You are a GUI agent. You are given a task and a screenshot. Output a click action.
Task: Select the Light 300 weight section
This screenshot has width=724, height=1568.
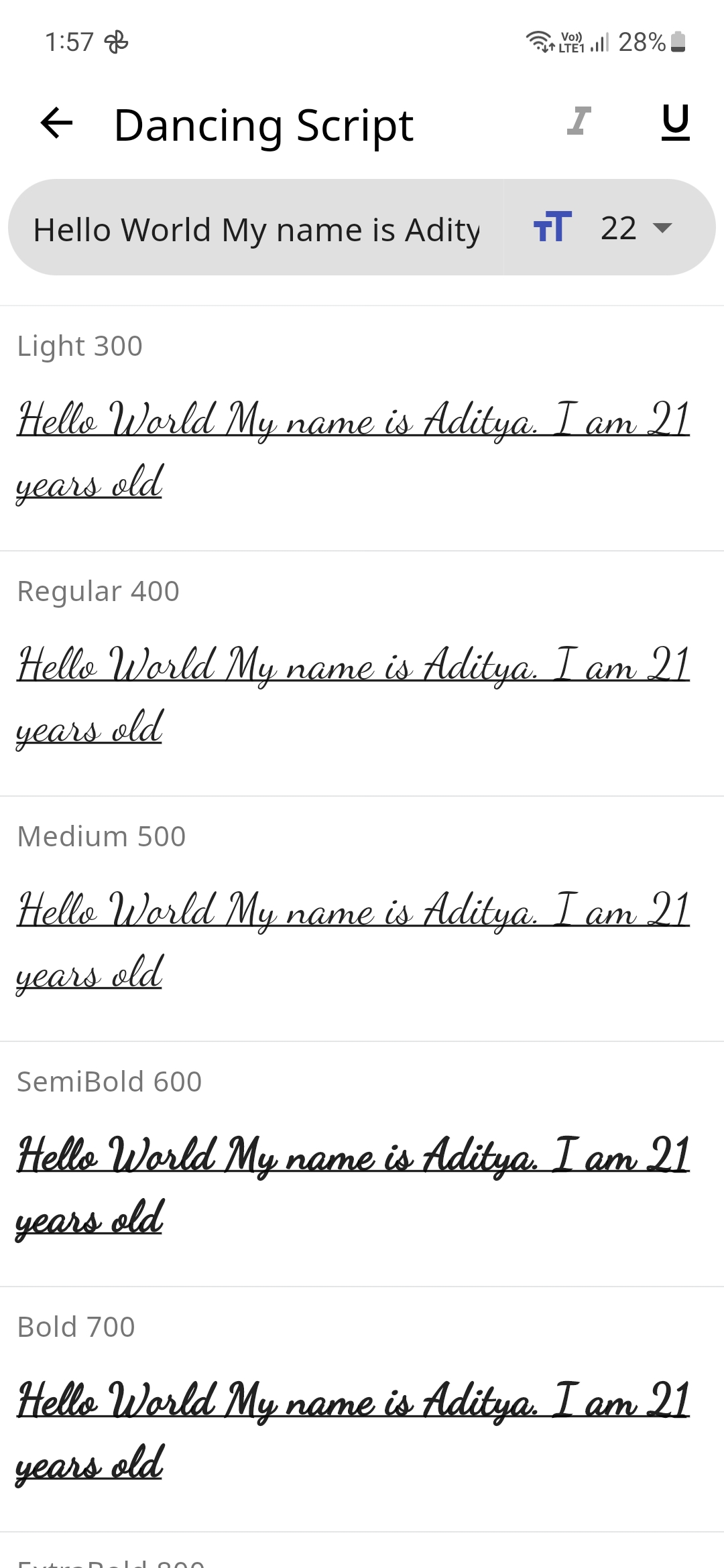click(x=80, y=345)
